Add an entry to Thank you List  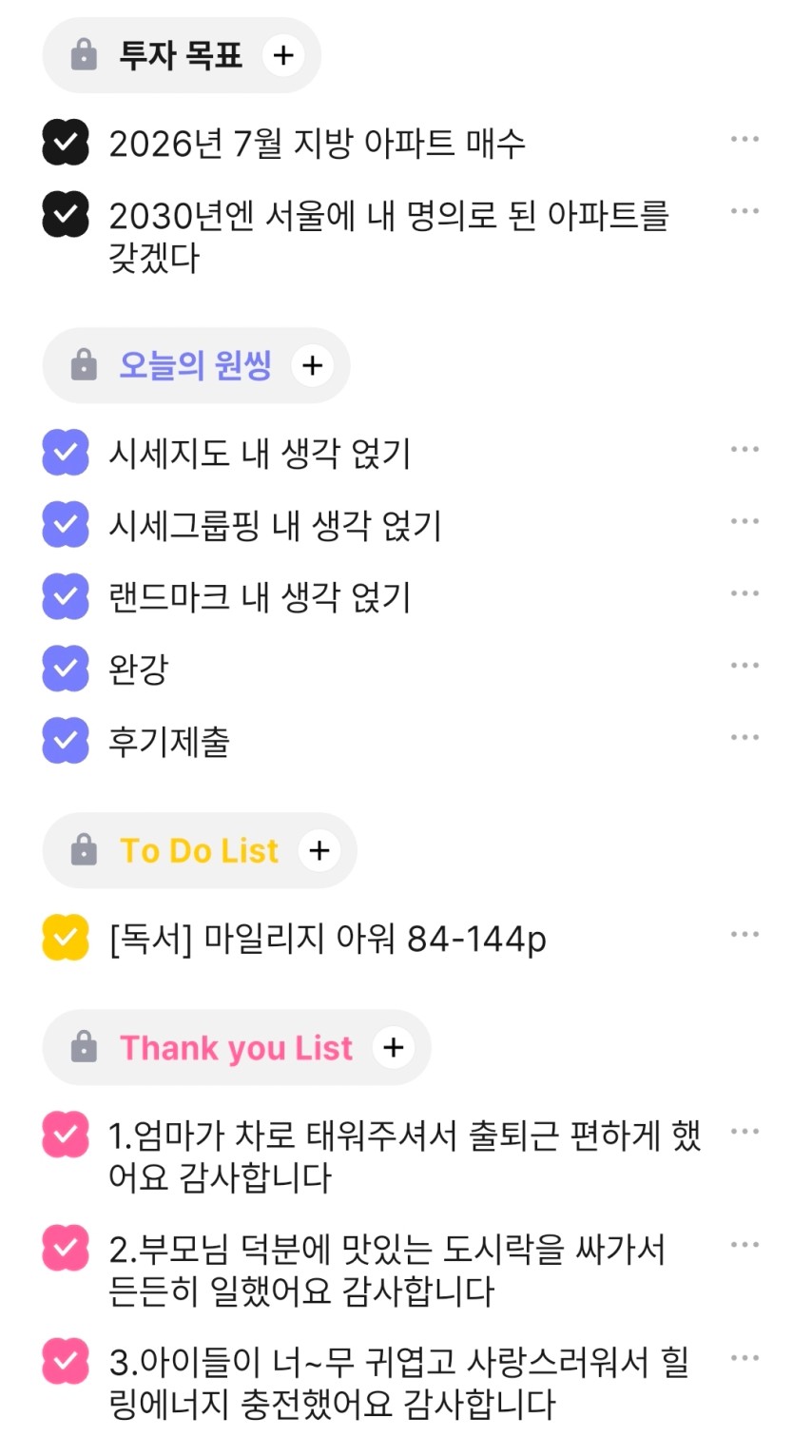pyautogui.click(x=393, y=1047)
